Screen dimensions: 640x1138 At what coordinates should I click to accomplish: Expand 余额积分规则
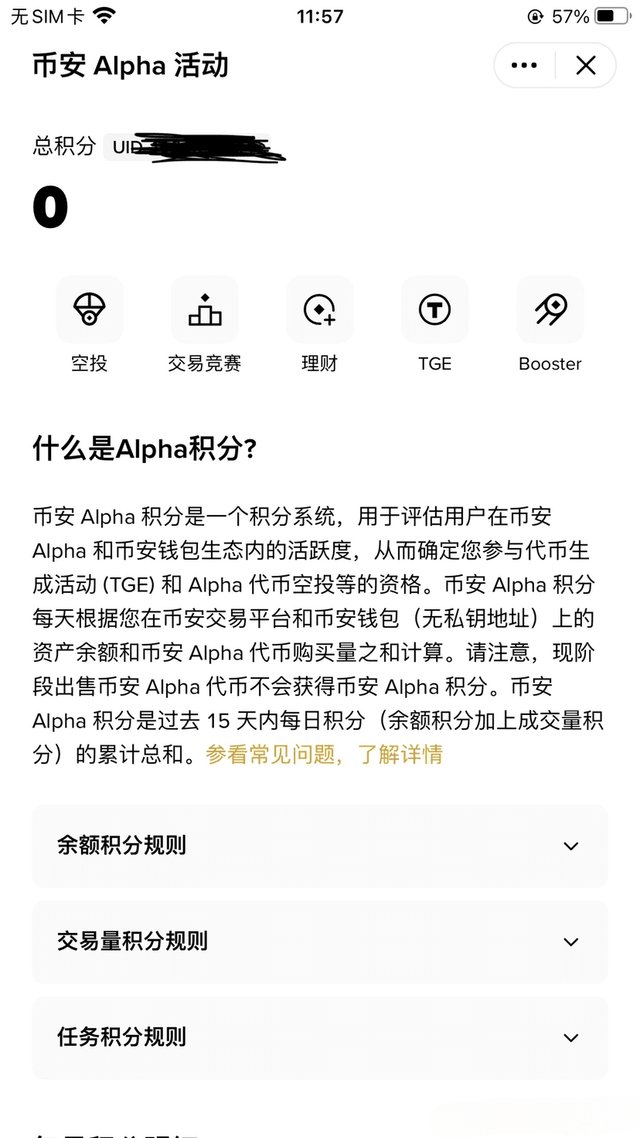point(320,846)
